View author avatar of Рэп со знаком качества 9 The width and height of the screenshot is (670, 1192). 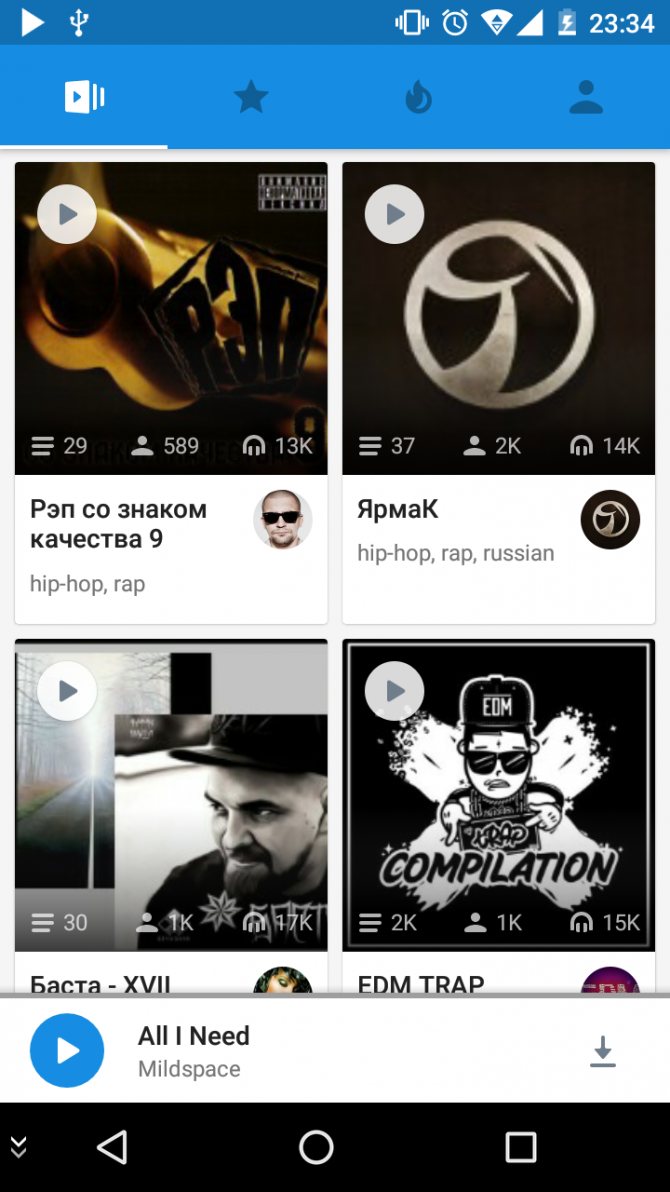(x=282, y=519)
